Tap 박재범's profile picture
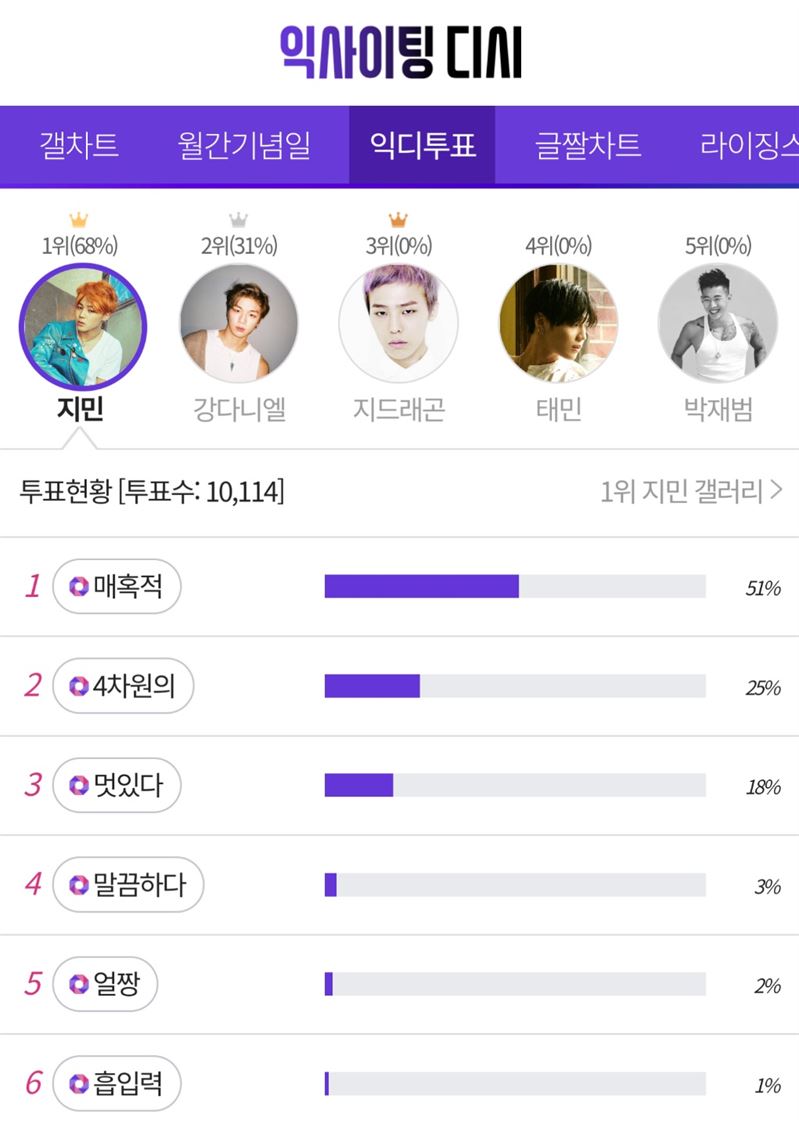This screenshot has width=799, height=1128. (x=717, y=325)
